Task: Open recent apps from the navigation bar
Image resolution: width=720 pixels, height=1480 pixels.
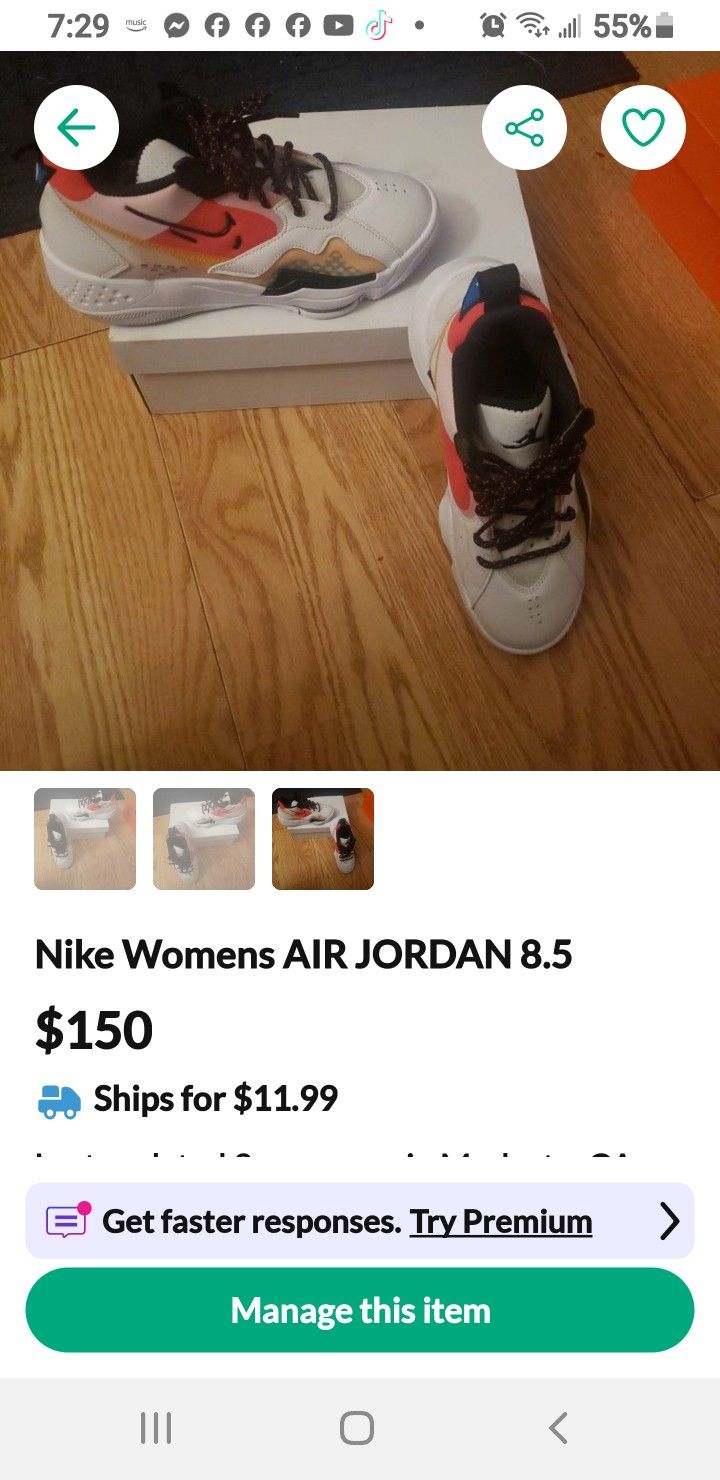Action: point(156,1428)
